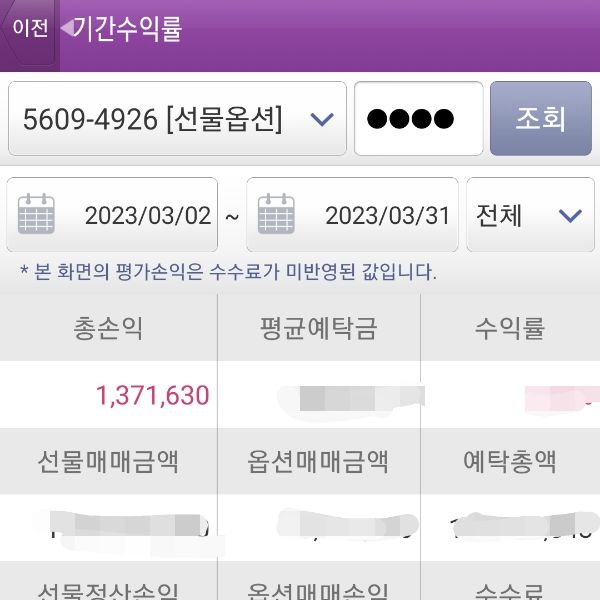The height and width of the screenshot is (600, 600).
Task: Go back with the 이전 button
Action: coord(30,29)
